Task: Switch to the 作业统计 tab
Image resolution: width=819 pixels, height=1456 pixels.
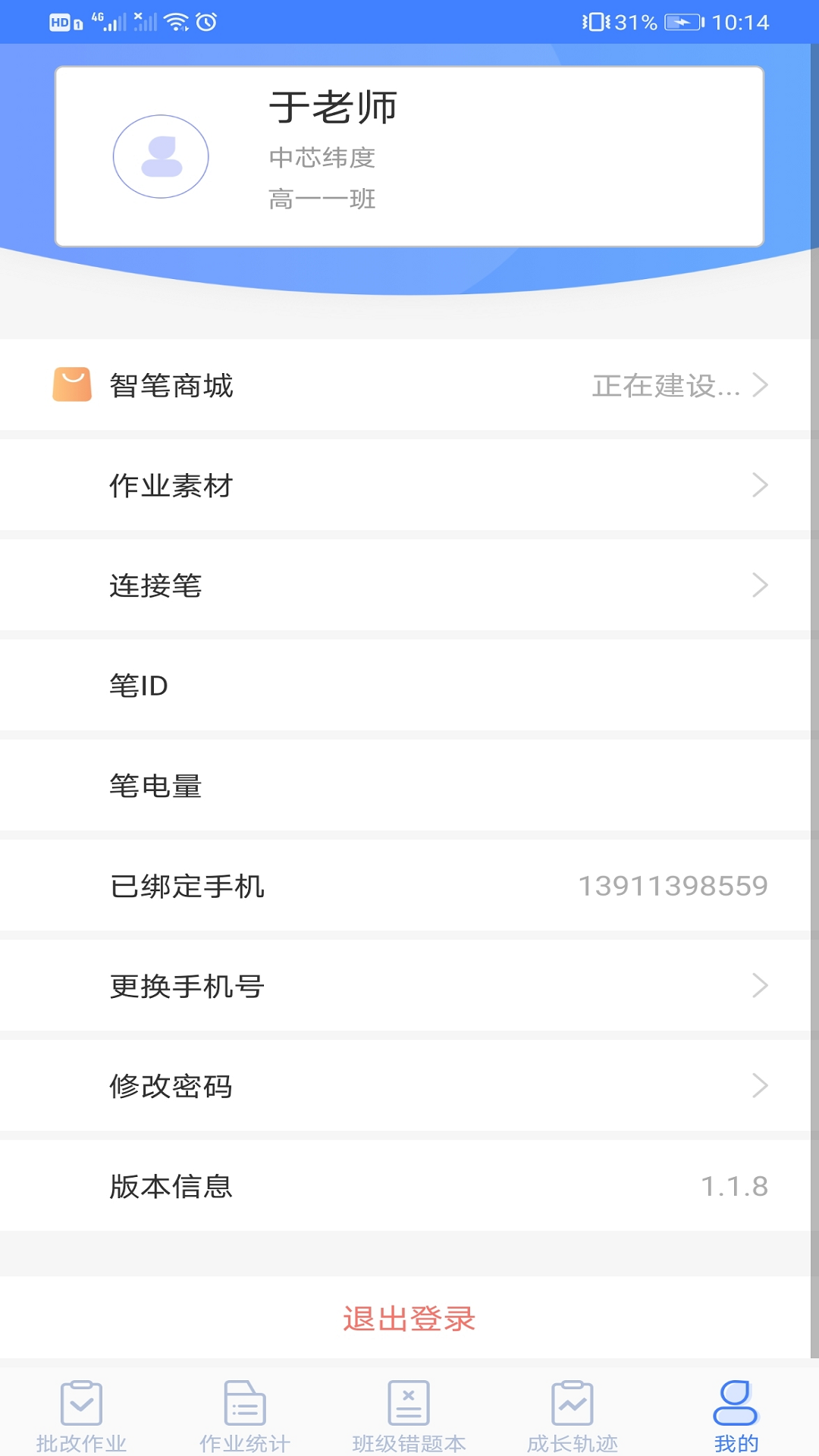Action: [245, 1415]
